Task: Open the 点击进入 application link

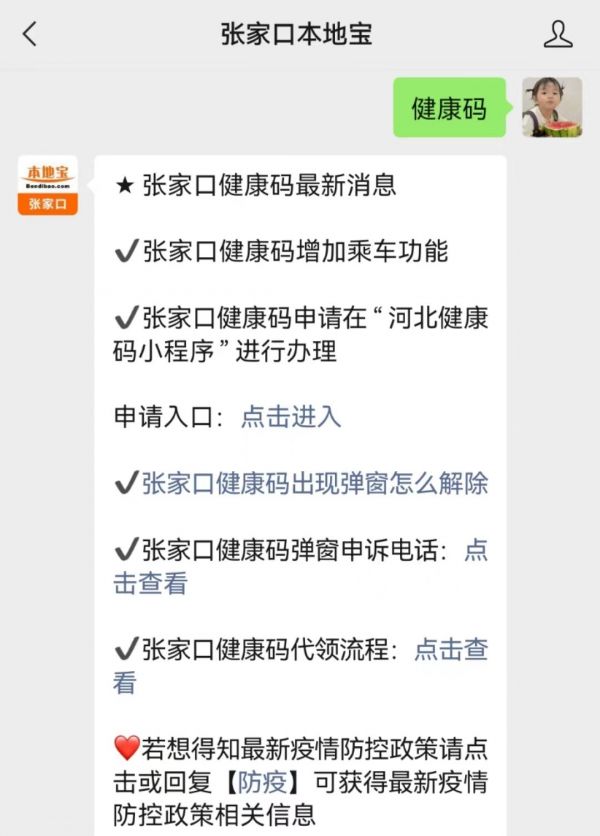Action: pyautogui.click(x=291, y=417)
